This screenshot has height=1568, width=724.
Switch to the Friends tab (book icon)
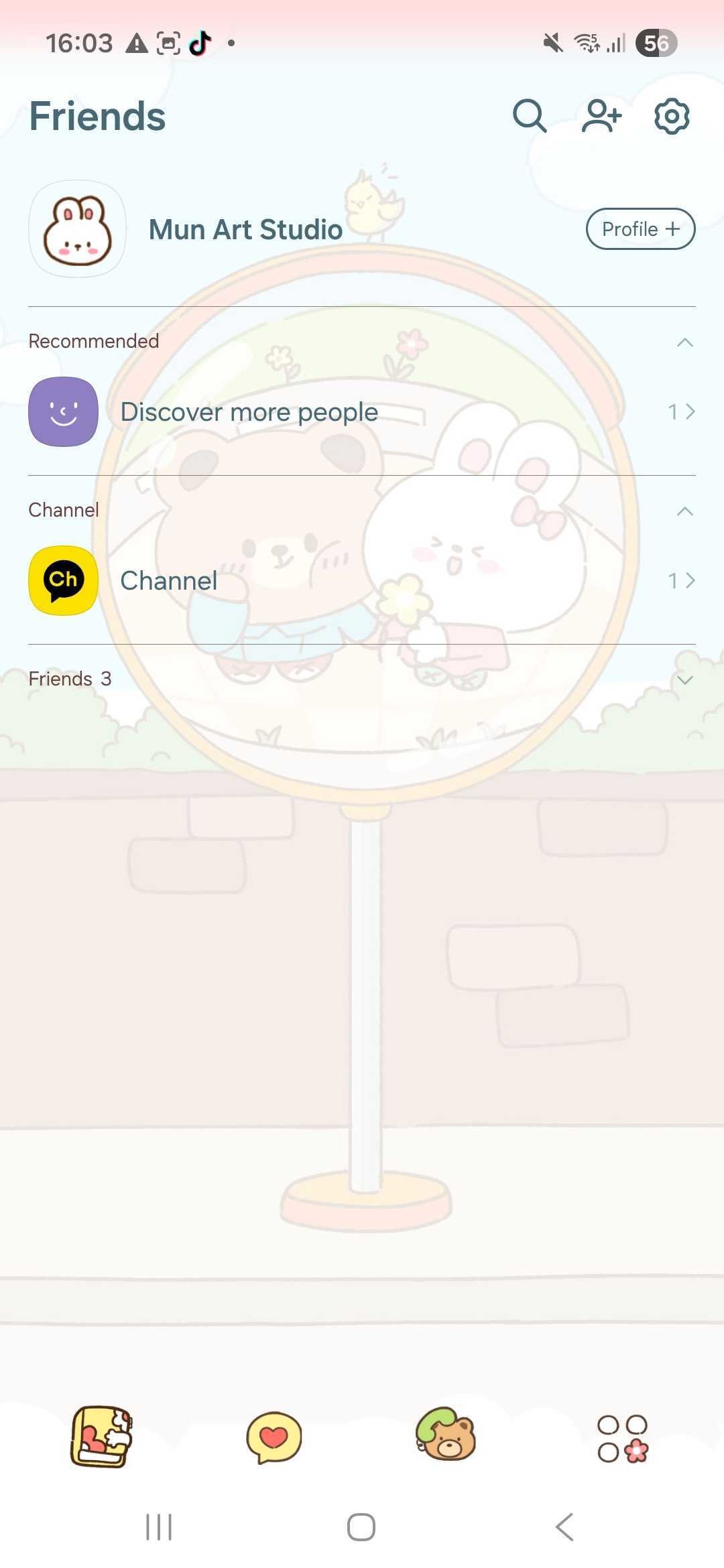[102, 1437]
